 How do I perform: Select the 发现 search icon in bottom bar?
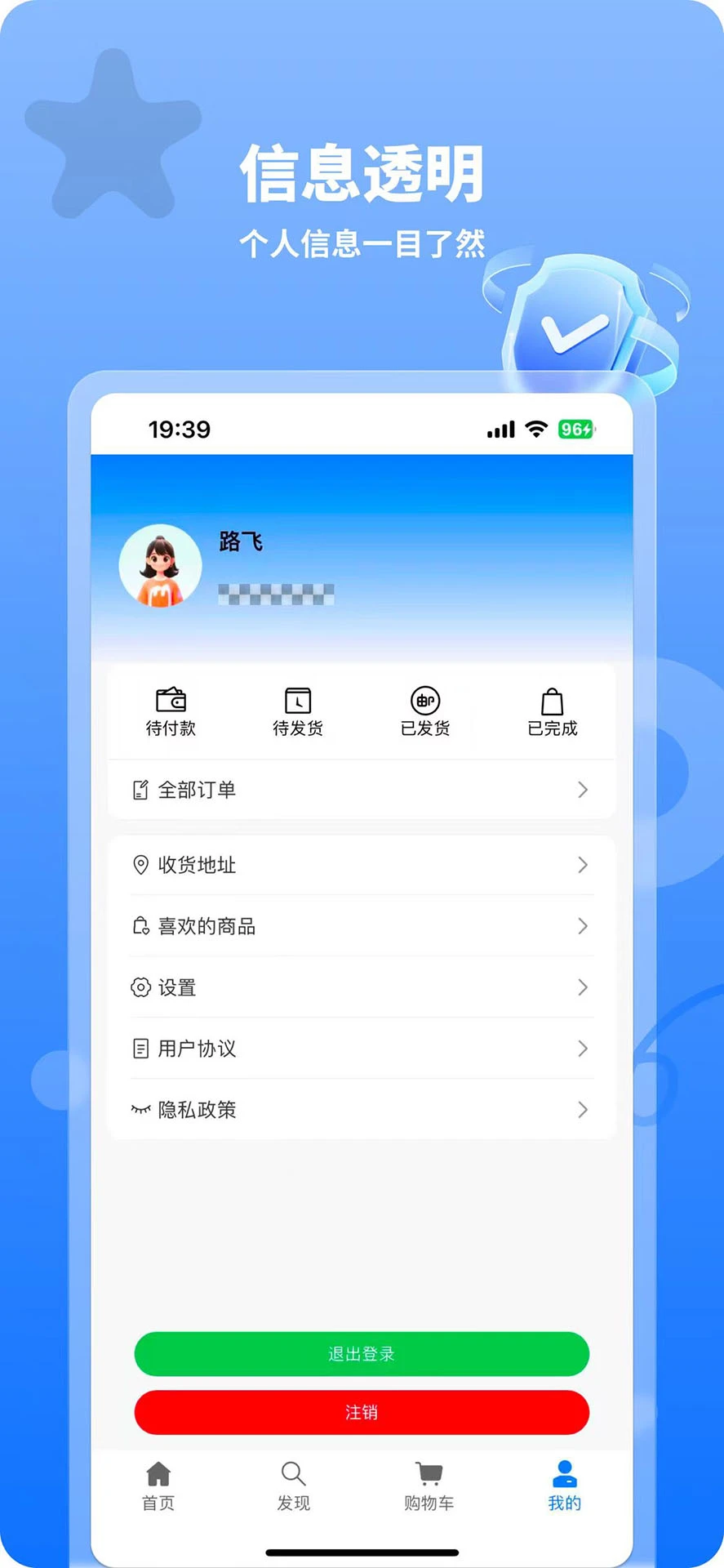(293, 1474)
